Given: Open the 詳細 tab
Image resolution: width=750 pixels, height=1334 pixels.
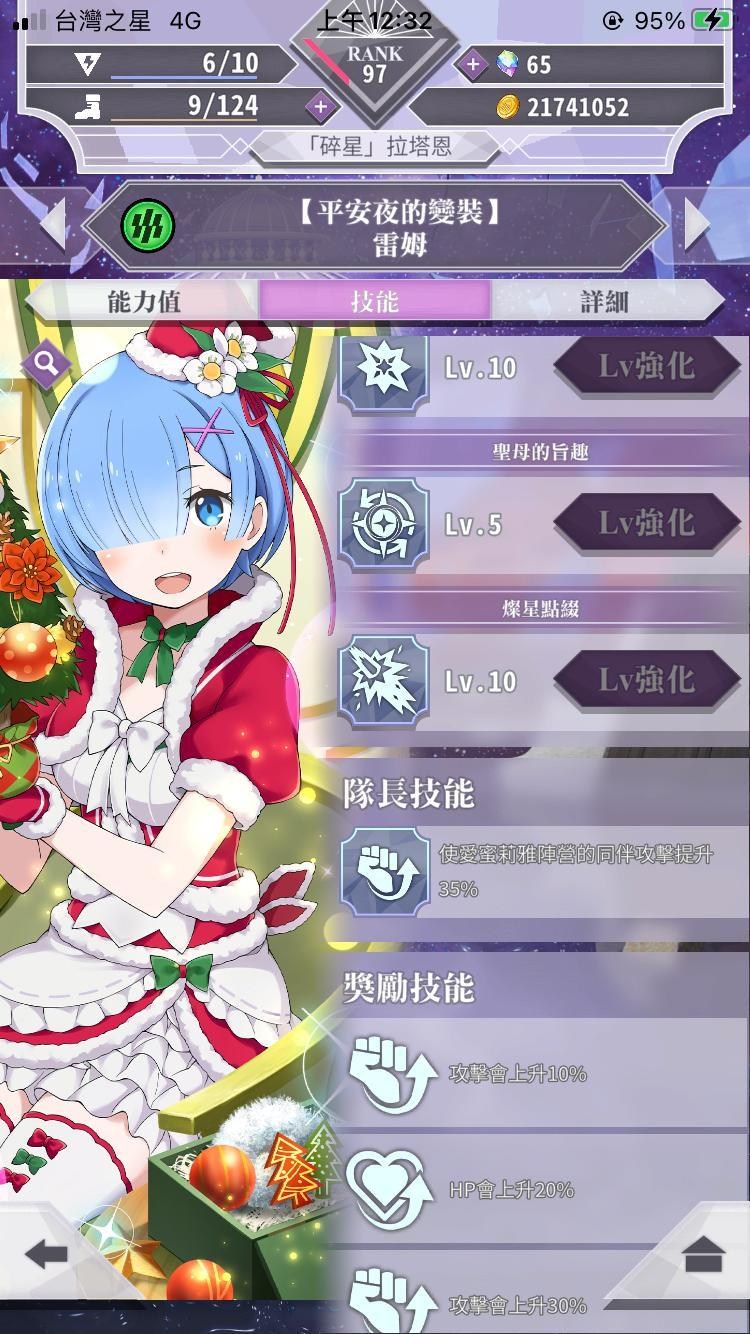Looking at the screenshot, I should tap(607, 301).
